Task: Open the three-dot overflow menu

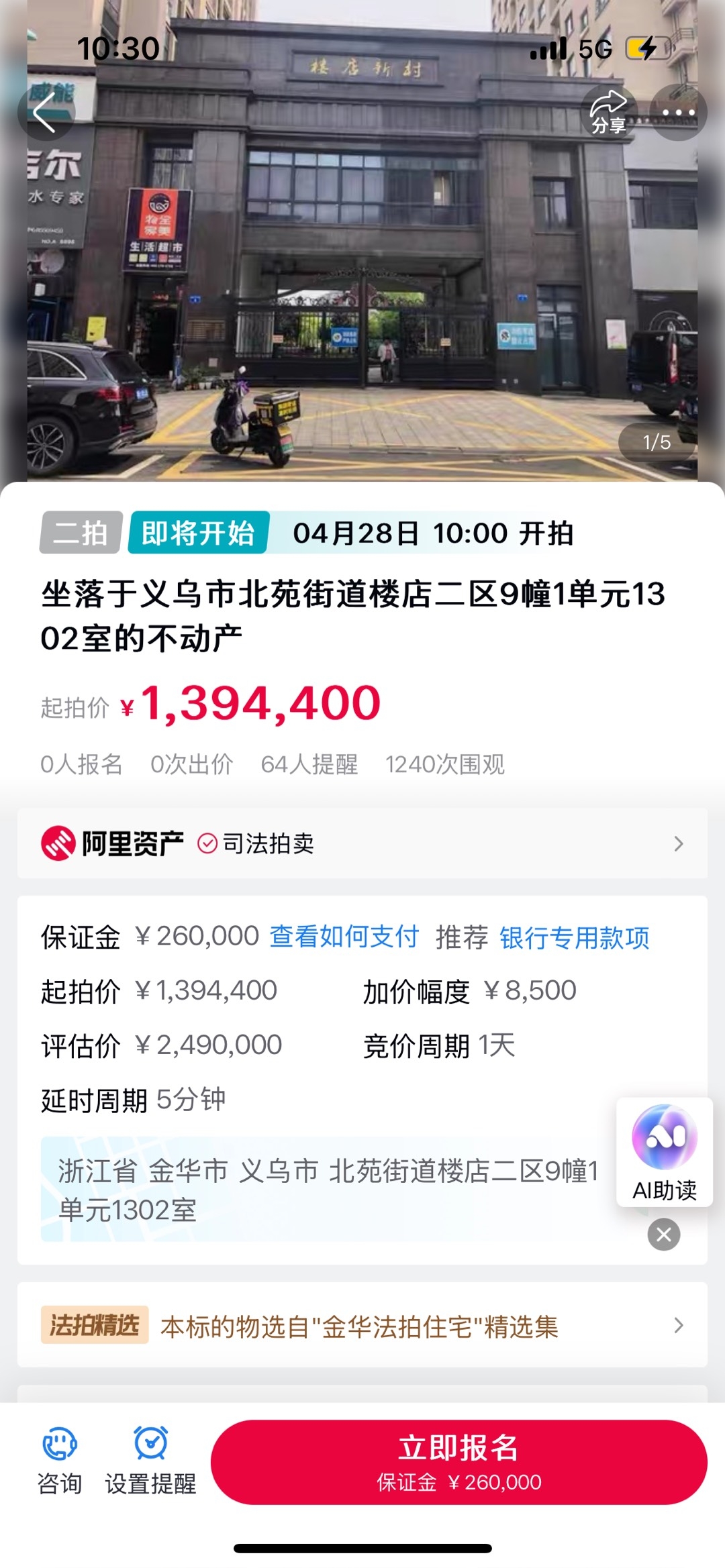Action: pos(679,112)
